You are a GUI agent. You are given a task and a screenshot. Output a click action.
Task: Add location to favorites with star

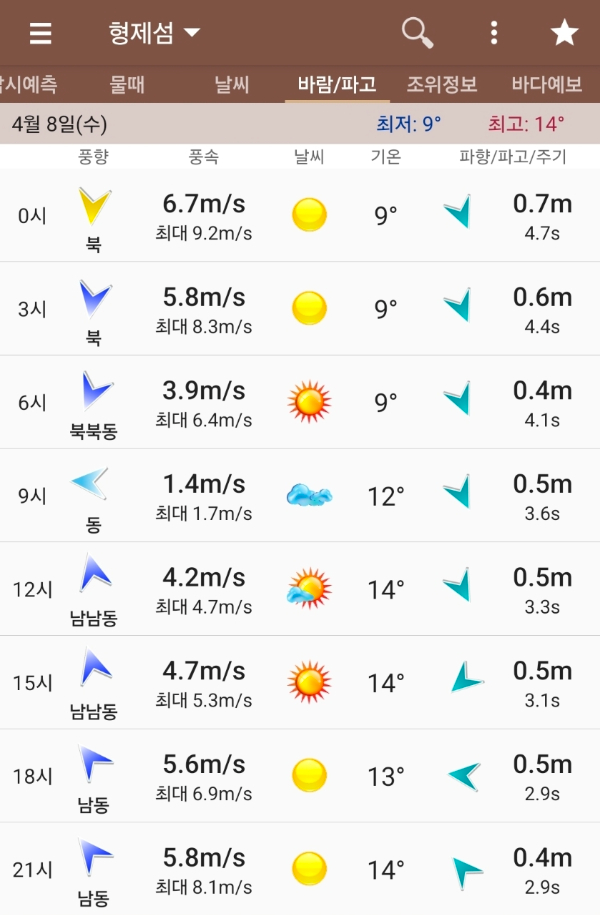point(565,33)
